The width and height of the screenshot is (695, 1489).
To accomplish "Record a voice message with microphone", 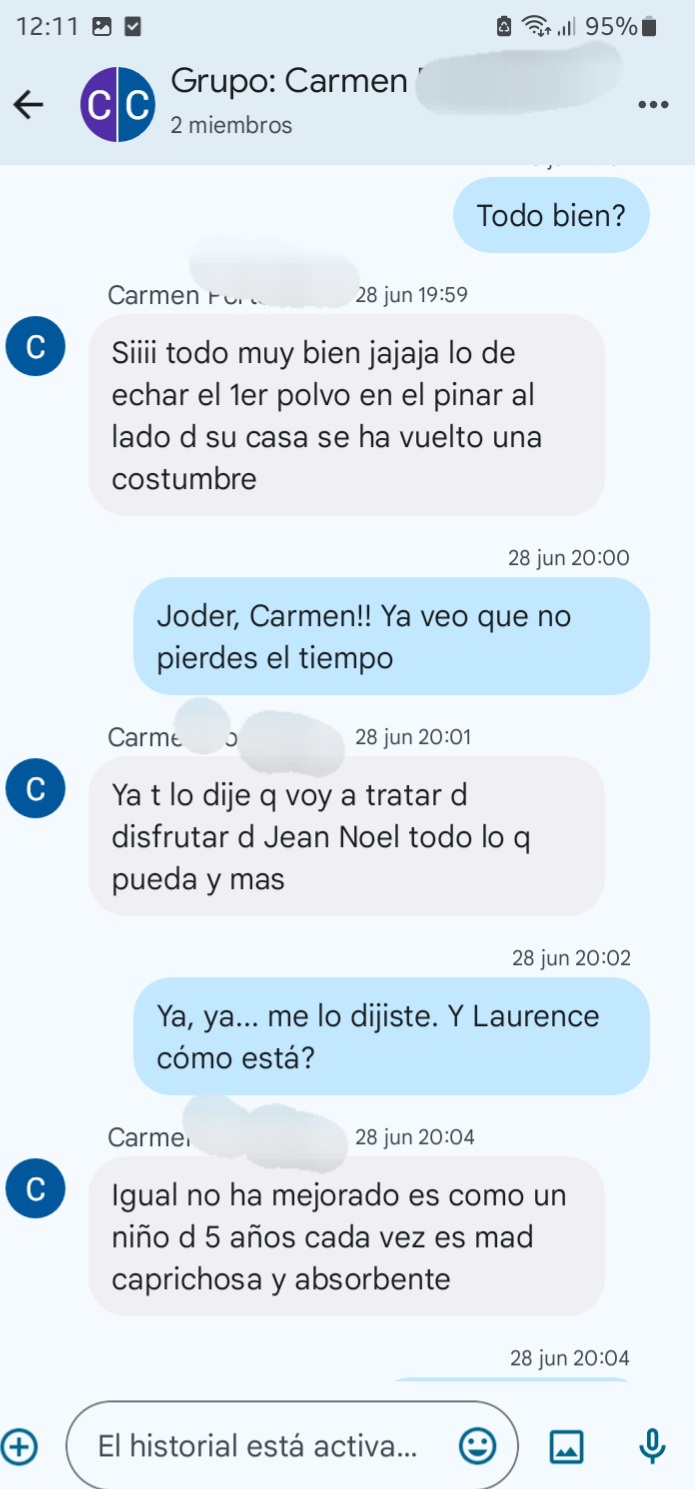I will tap(652, 1445).
